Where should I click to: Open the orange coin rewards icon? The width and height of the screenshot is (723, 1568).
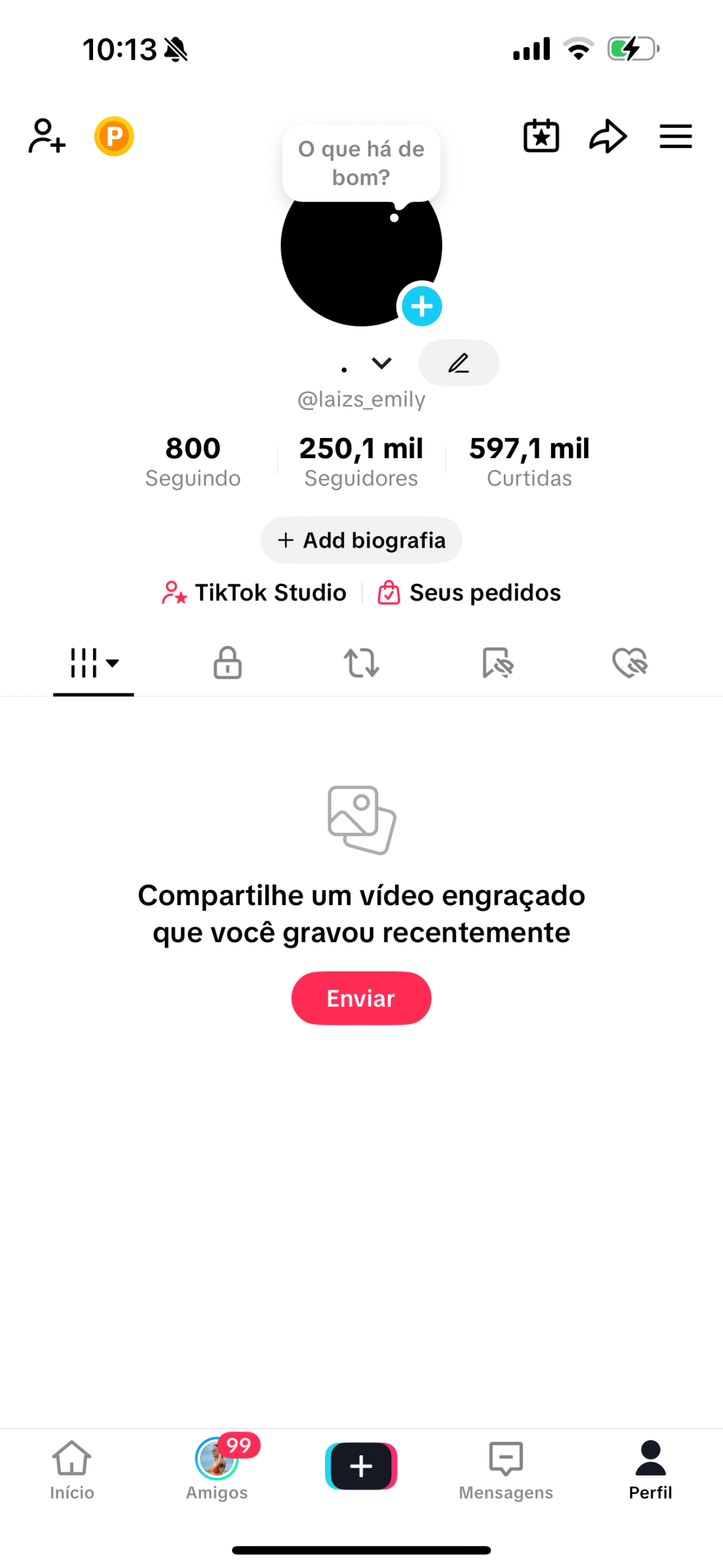coord(114,136)
